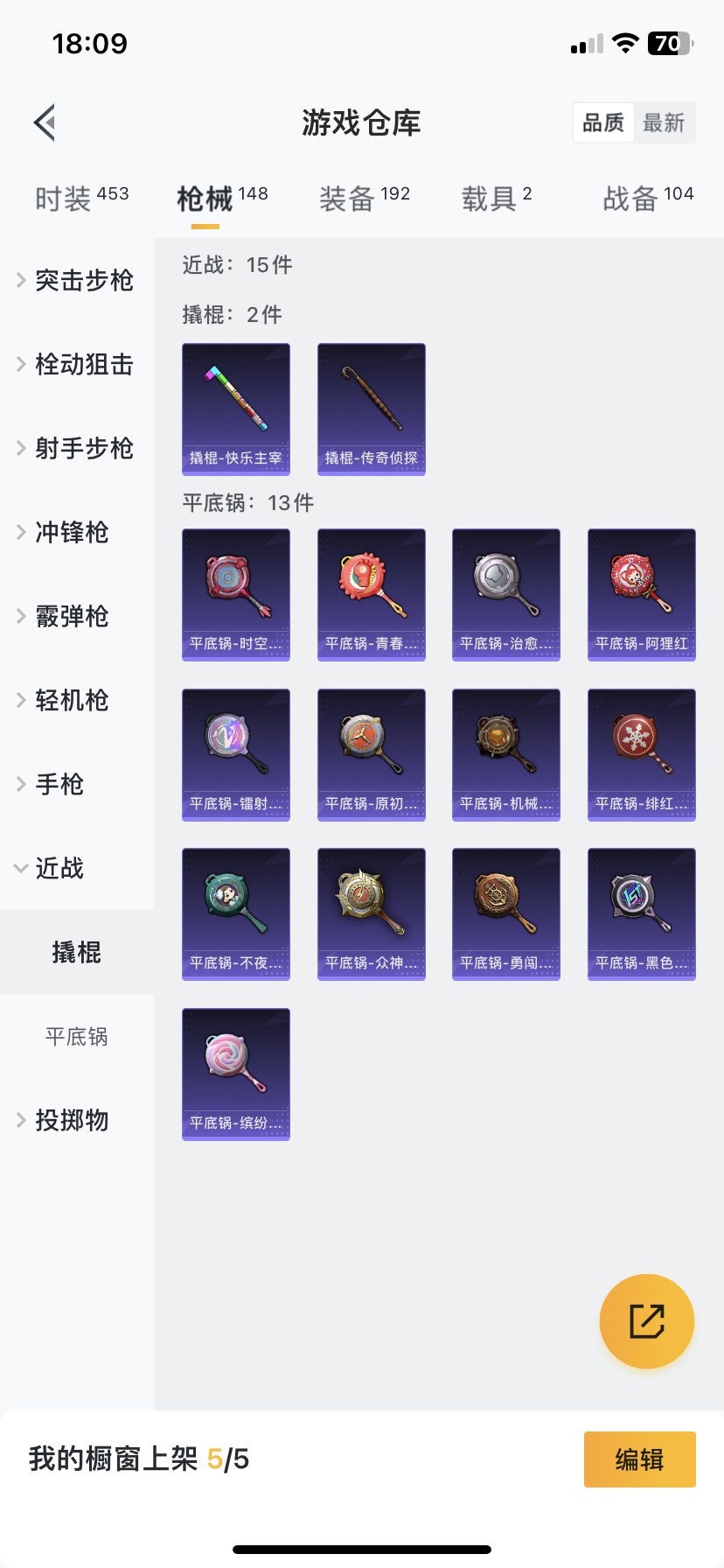
Task: Select the 撬棍-快乐主宰 crowbar icon
Action: [235, 409]
